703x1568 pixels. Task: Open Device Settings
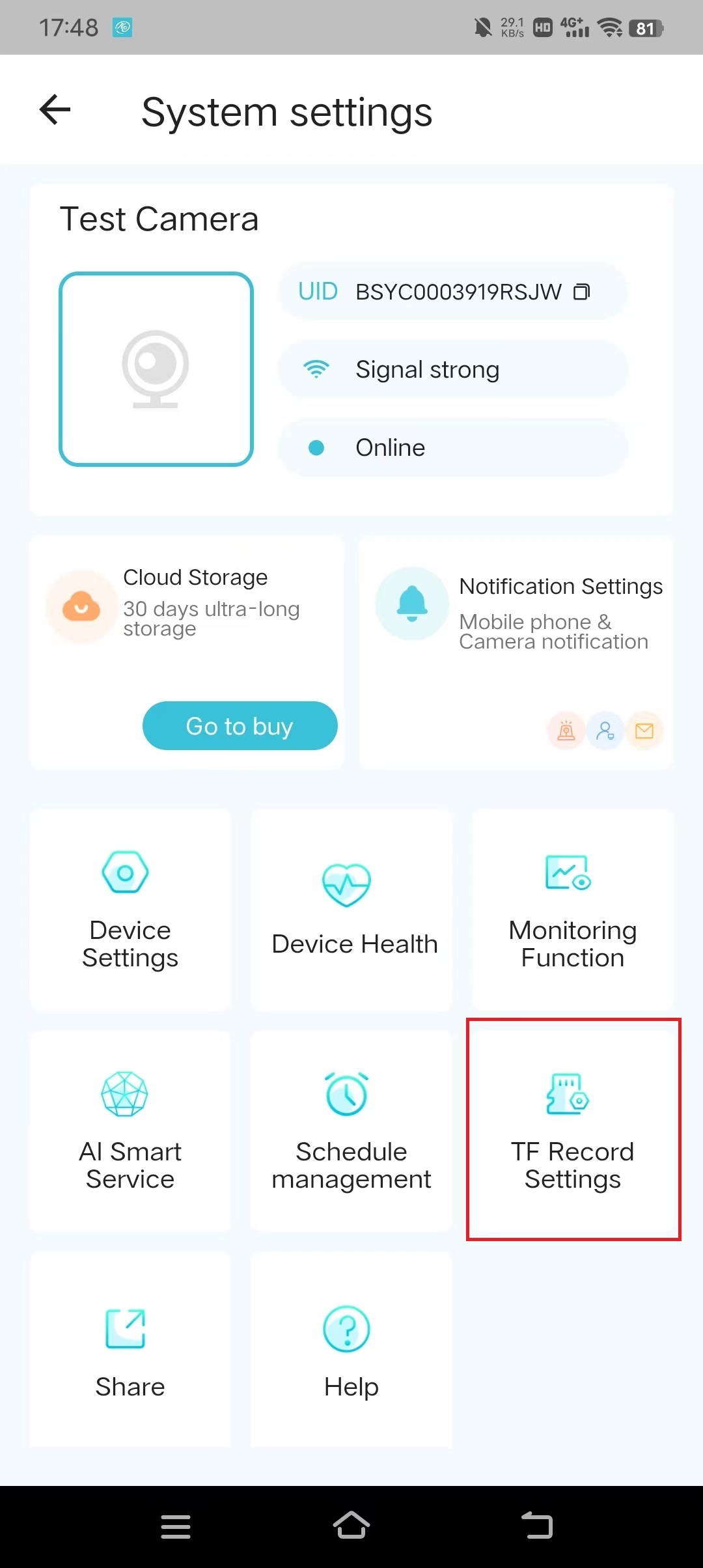click(x=130, y=909)
